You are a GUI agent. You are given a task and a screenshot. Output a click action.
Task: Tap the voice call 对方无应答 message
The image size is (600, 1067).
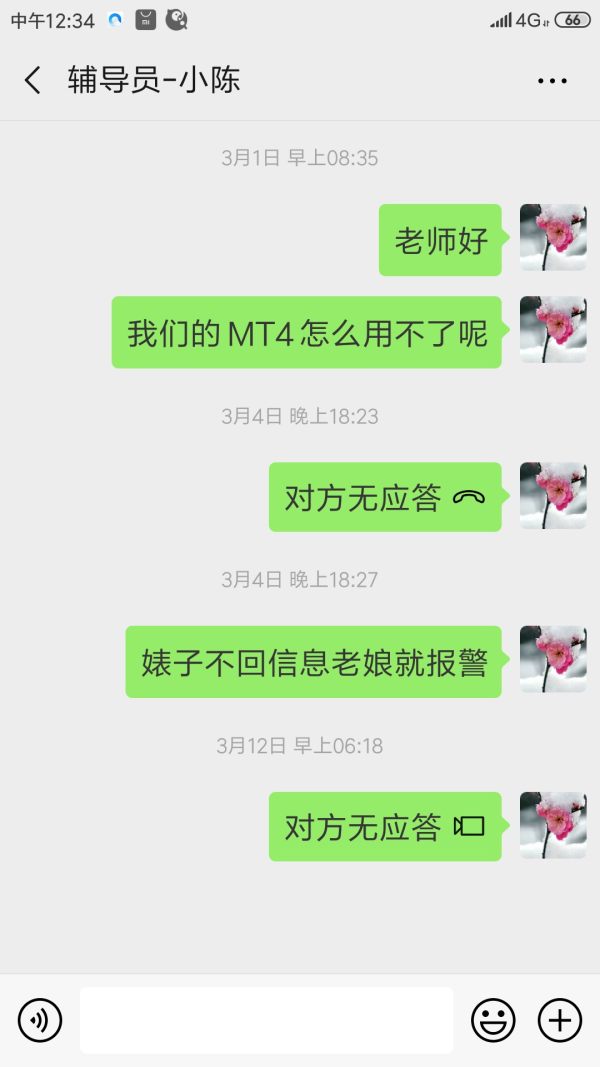(x=385, y=497)
